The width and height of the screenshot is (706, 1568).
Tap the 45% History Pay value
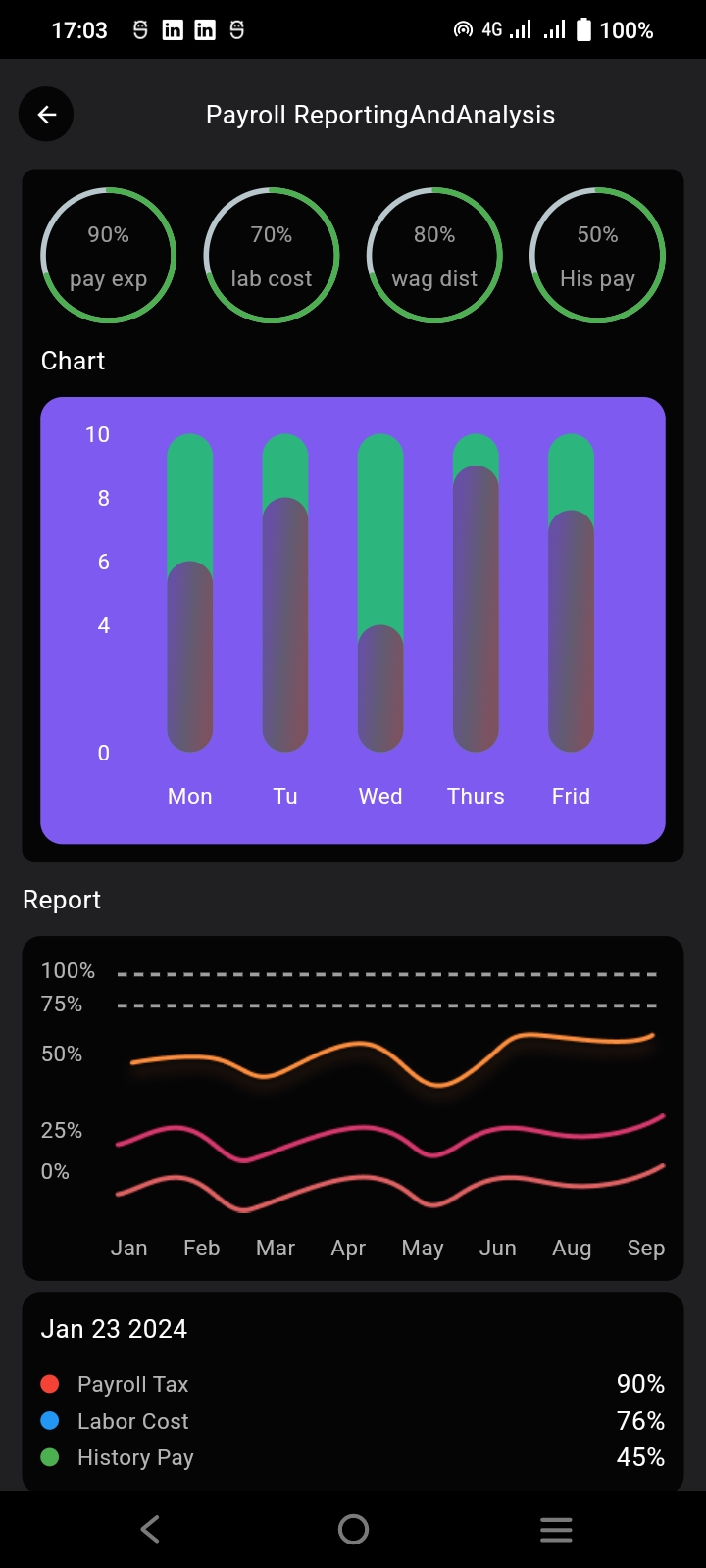639,1457
